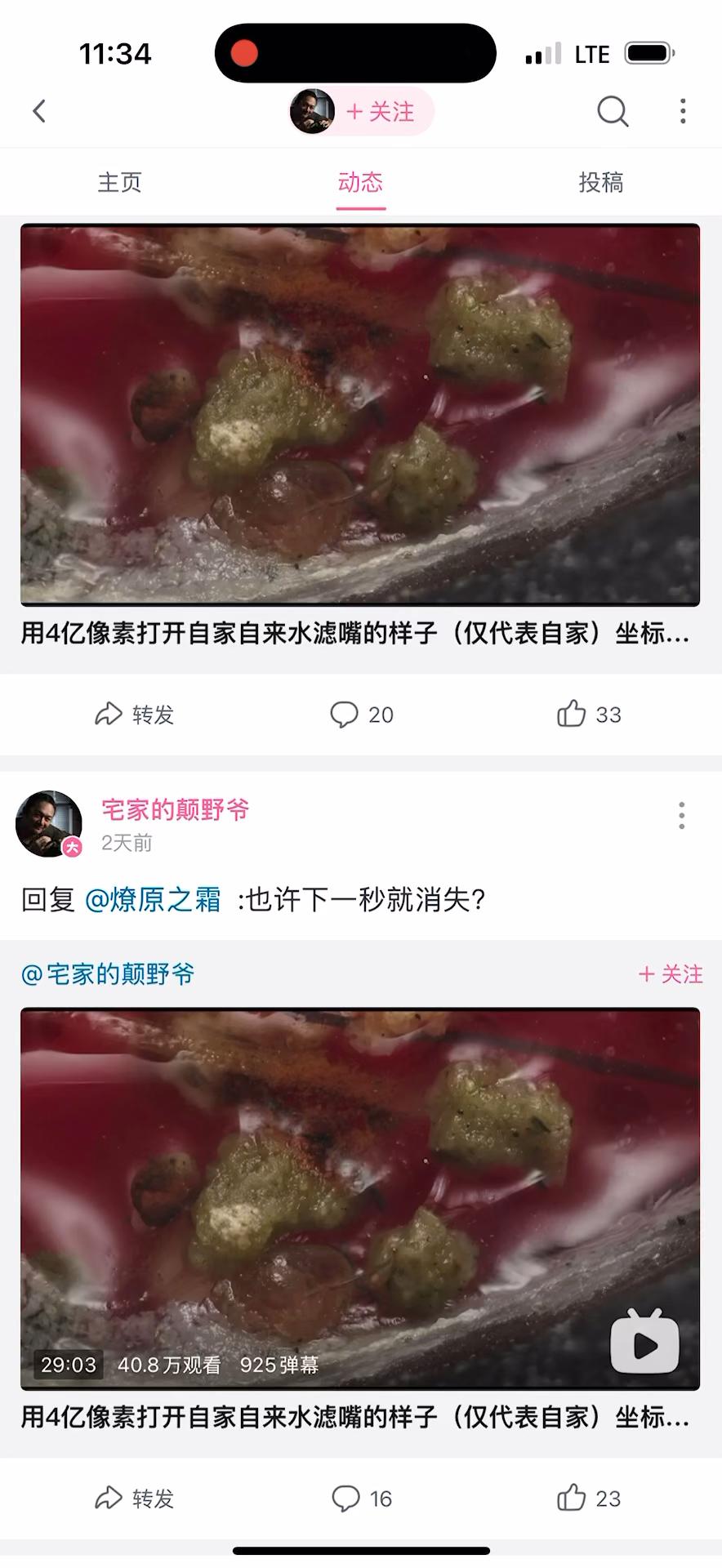Screen dimensions: 722x1568
Task: Like the post with 23 likes
Action: 589,1499
